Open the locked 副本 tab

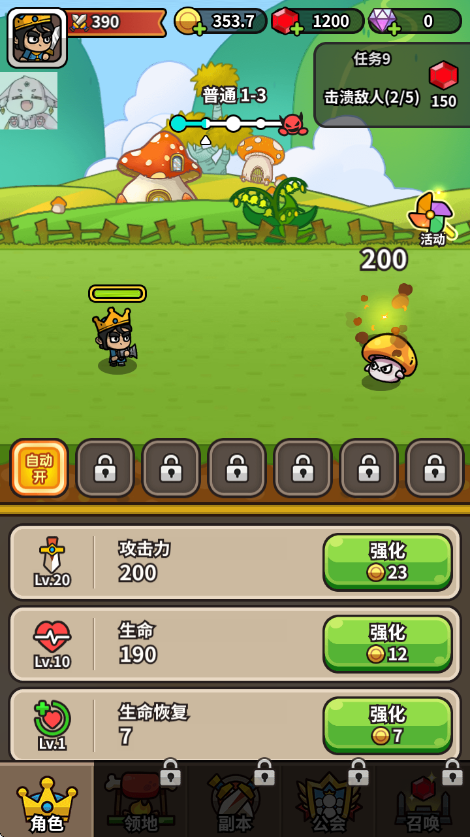pos(235,800)
